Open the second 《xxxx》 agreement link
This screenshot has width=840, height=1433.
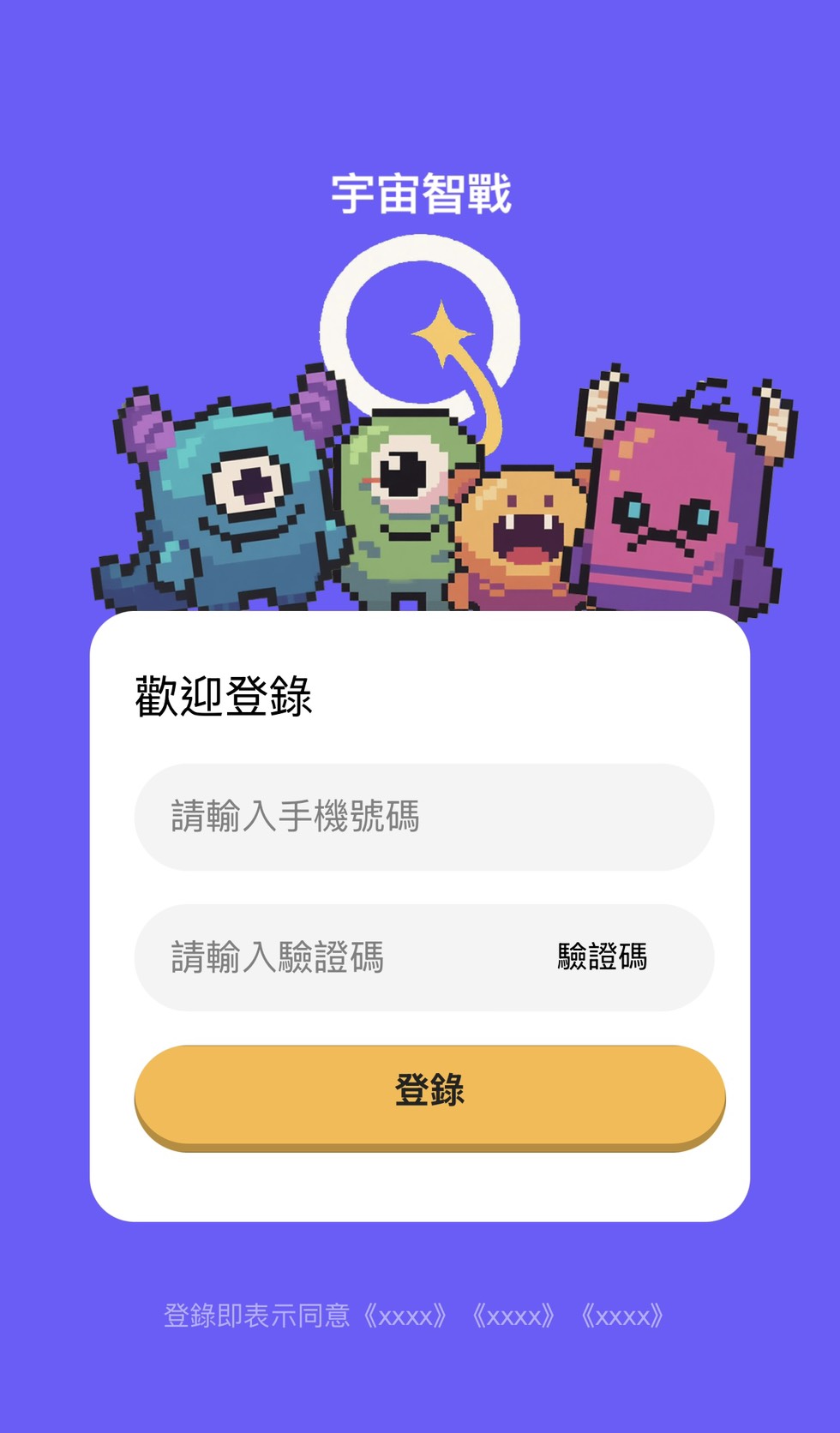click(x=513, y=1316)
